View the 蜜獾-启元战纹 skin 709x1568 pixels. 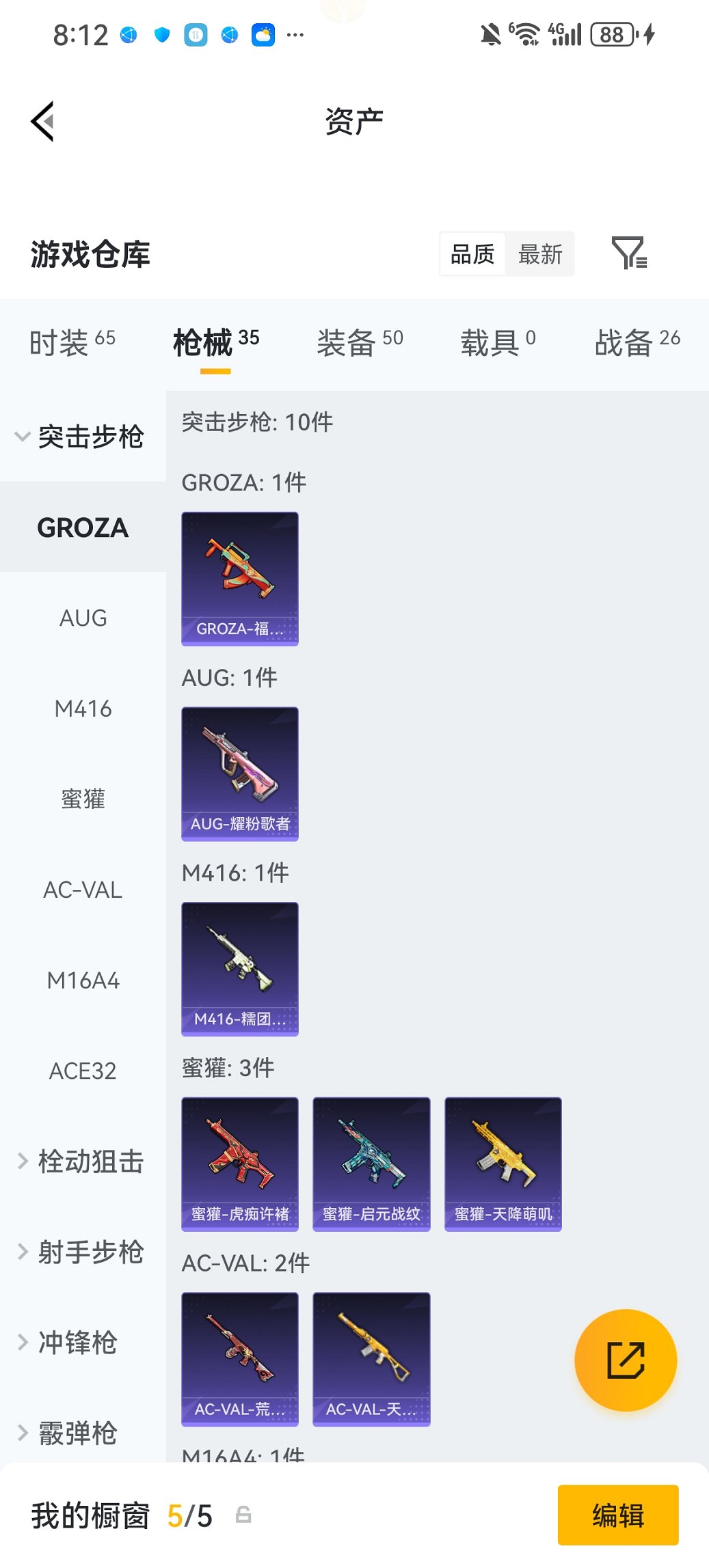(x=371, y=1164)
